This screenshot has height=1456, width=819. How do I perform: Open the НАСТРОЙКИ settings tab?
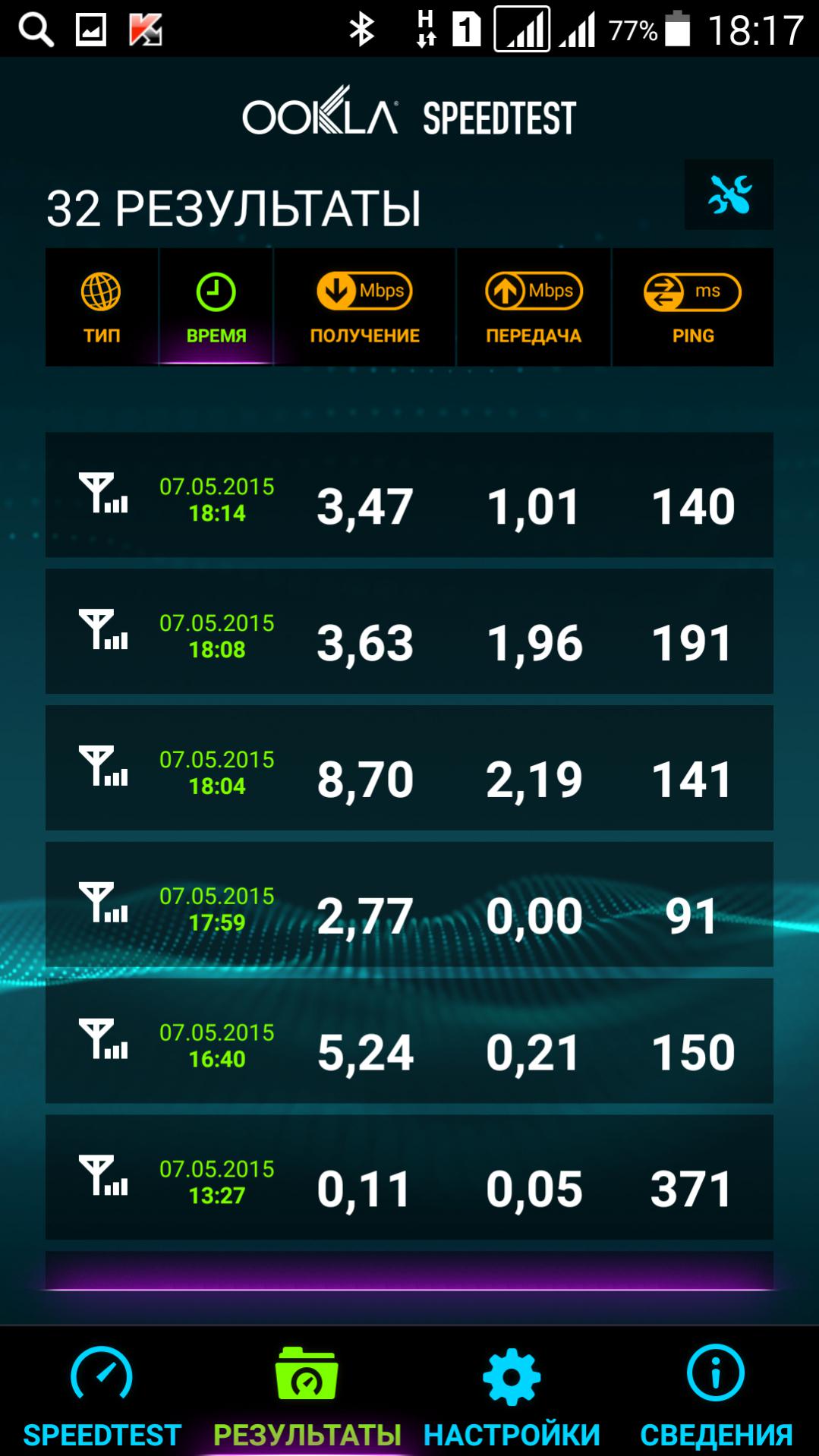click(x=512, y=1395)
